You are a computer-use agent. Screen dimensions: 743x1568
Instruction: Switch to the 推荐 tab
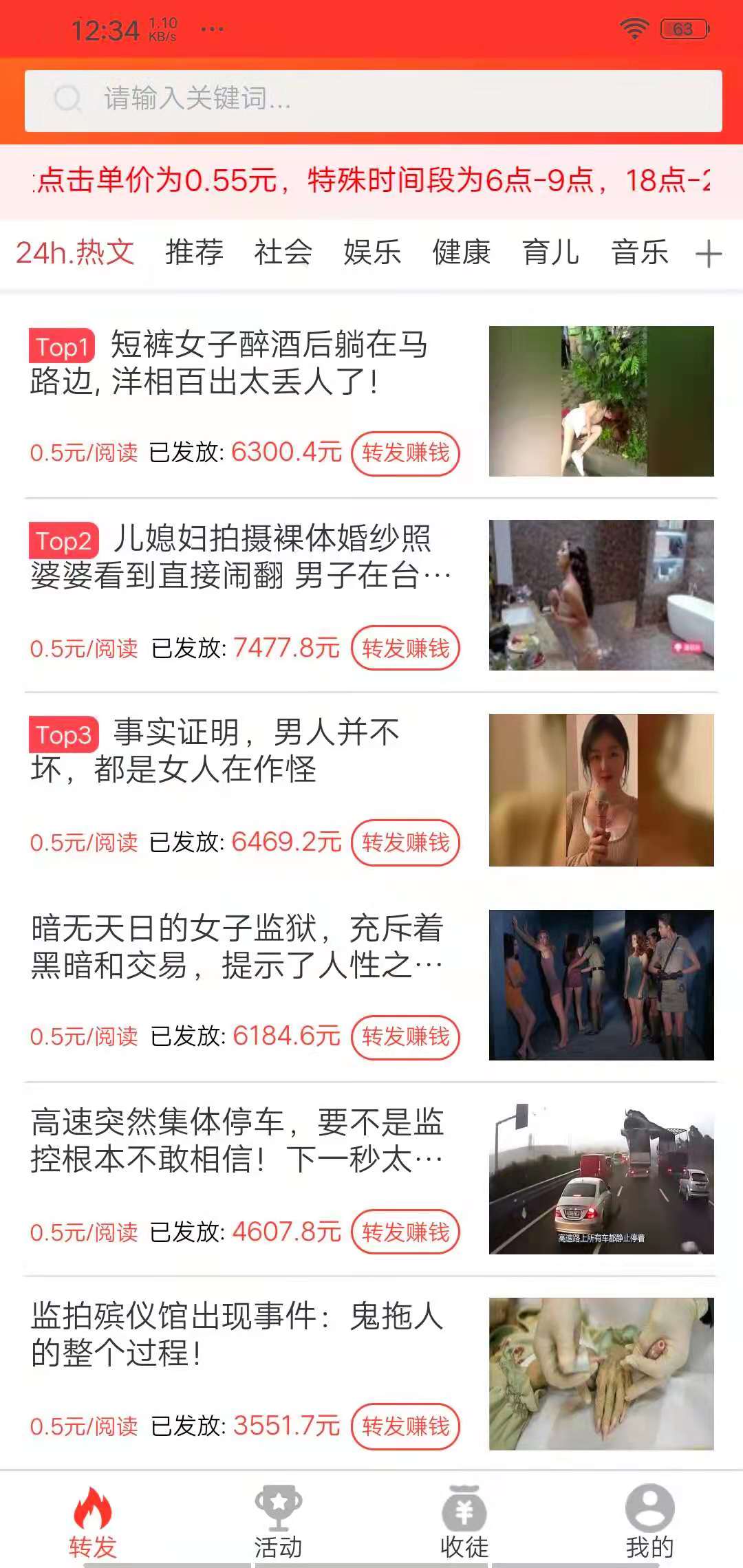[x=193, y=254]
